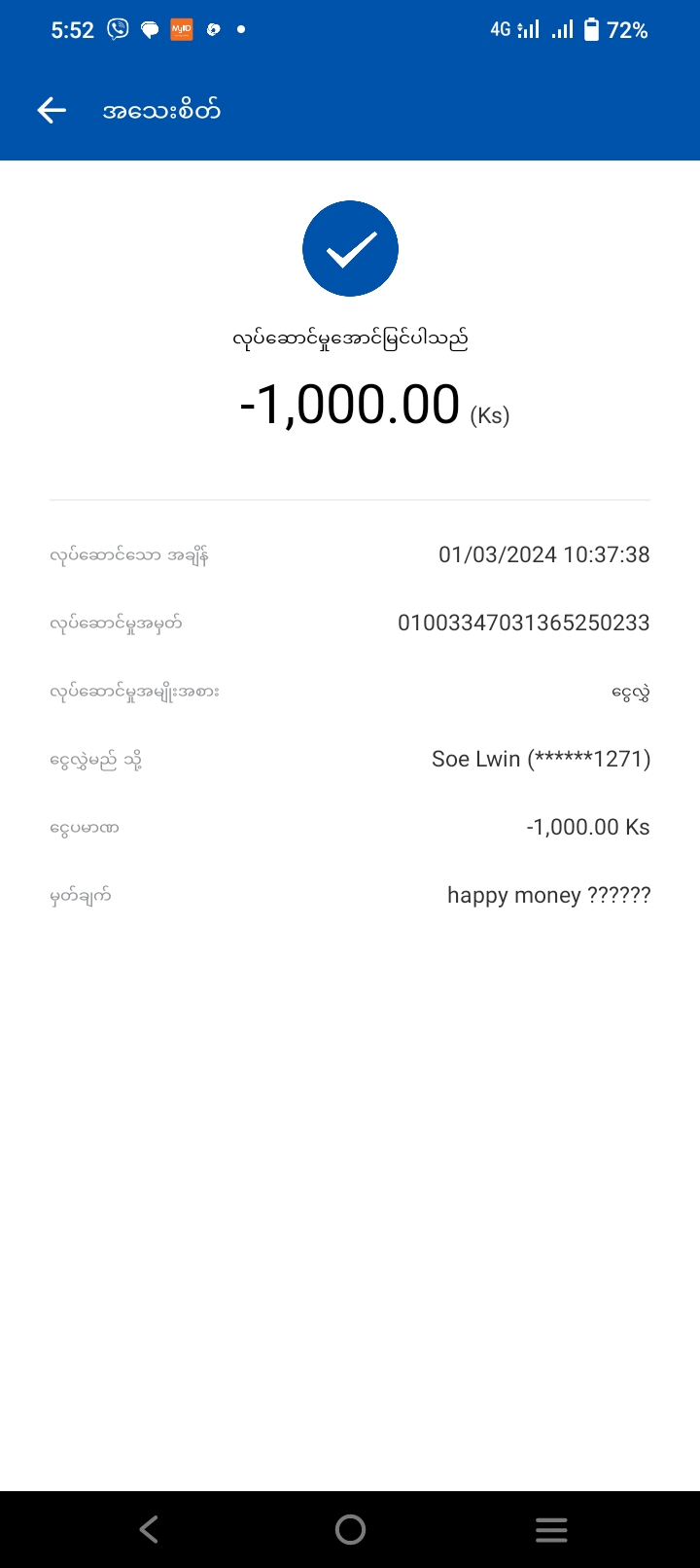Image resolution: width=700 pixels, height=1568 pixels.
Task: Go to the home screen
Action: pyautogui.click(x=350, y=1529)
